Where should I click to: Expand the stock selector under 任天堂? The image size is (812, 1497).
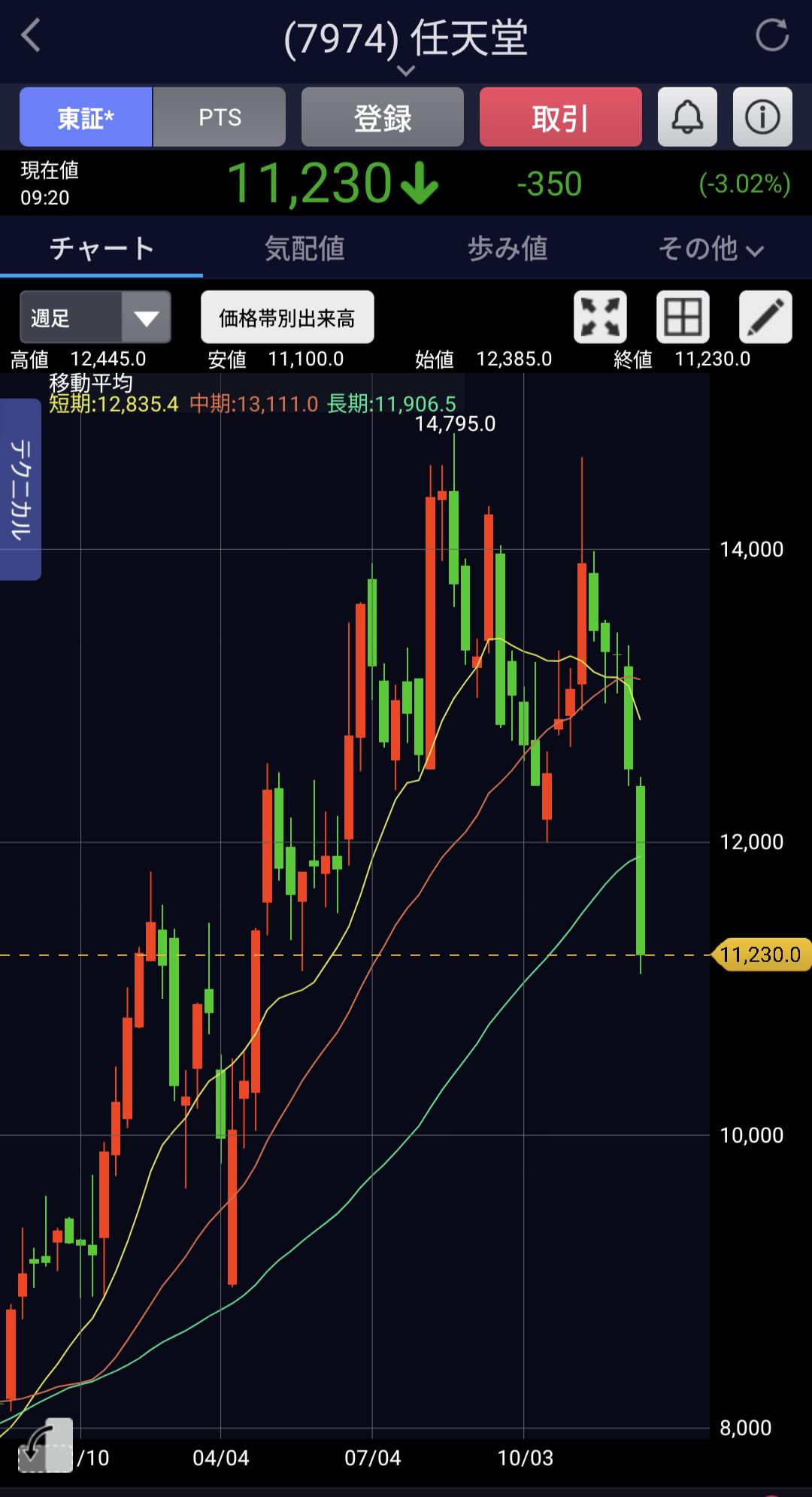405,71
